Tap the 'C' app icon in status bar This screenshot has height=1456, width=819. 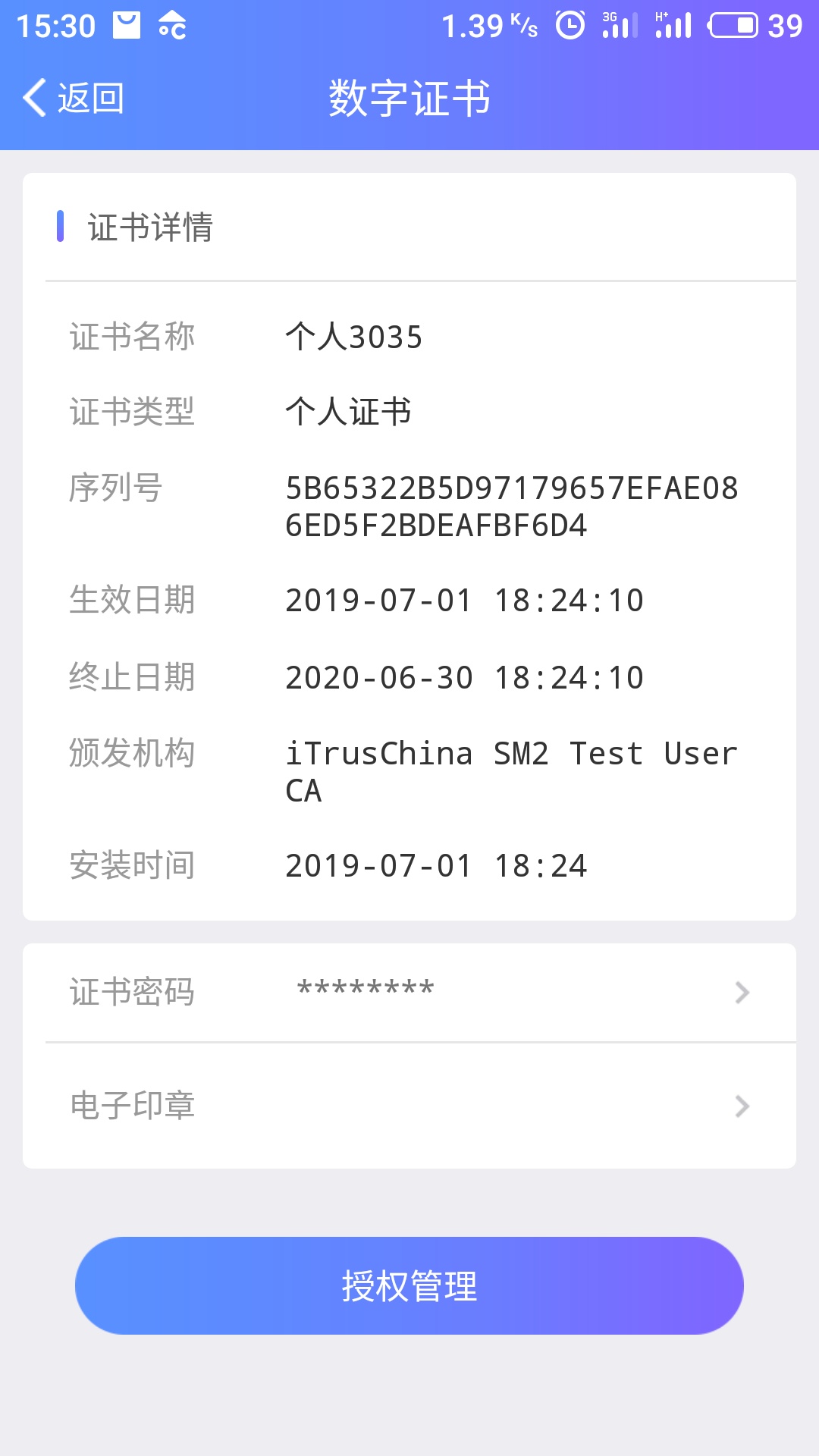pos(173,24)
